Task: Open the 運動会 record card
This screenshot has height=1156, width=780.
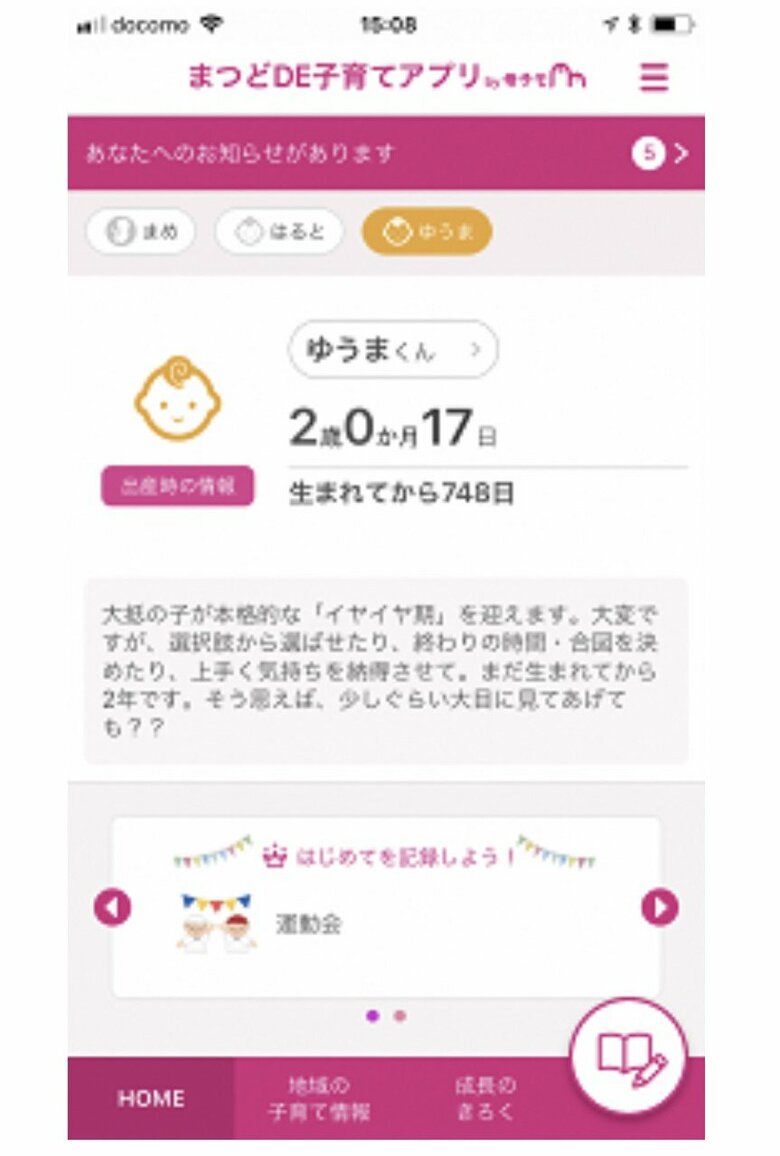Action: click(x=386, y=923)
